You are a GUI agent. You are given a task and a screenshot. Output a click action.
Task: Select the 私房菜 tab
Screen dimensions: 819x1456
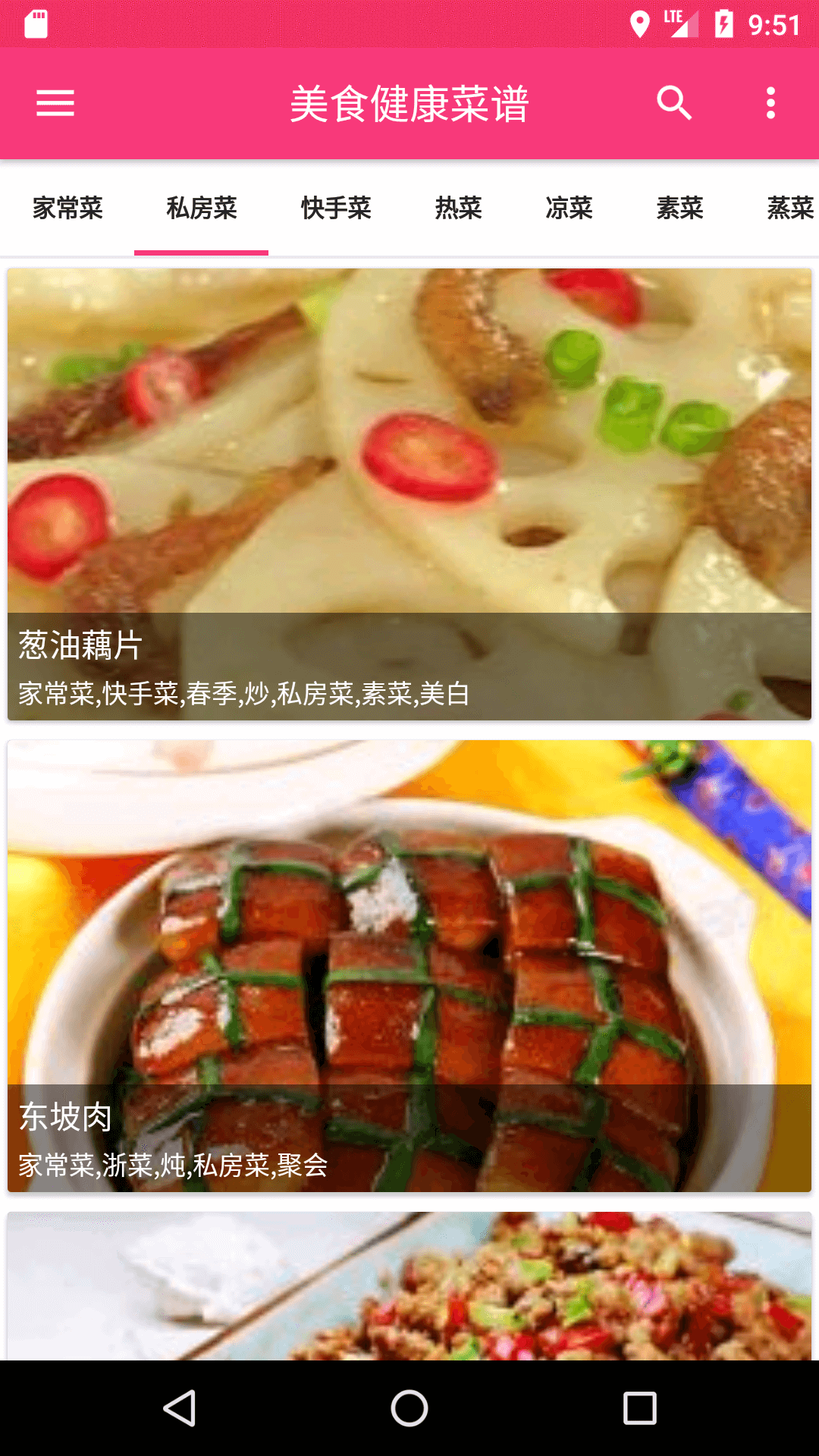[x=201, y=208]
